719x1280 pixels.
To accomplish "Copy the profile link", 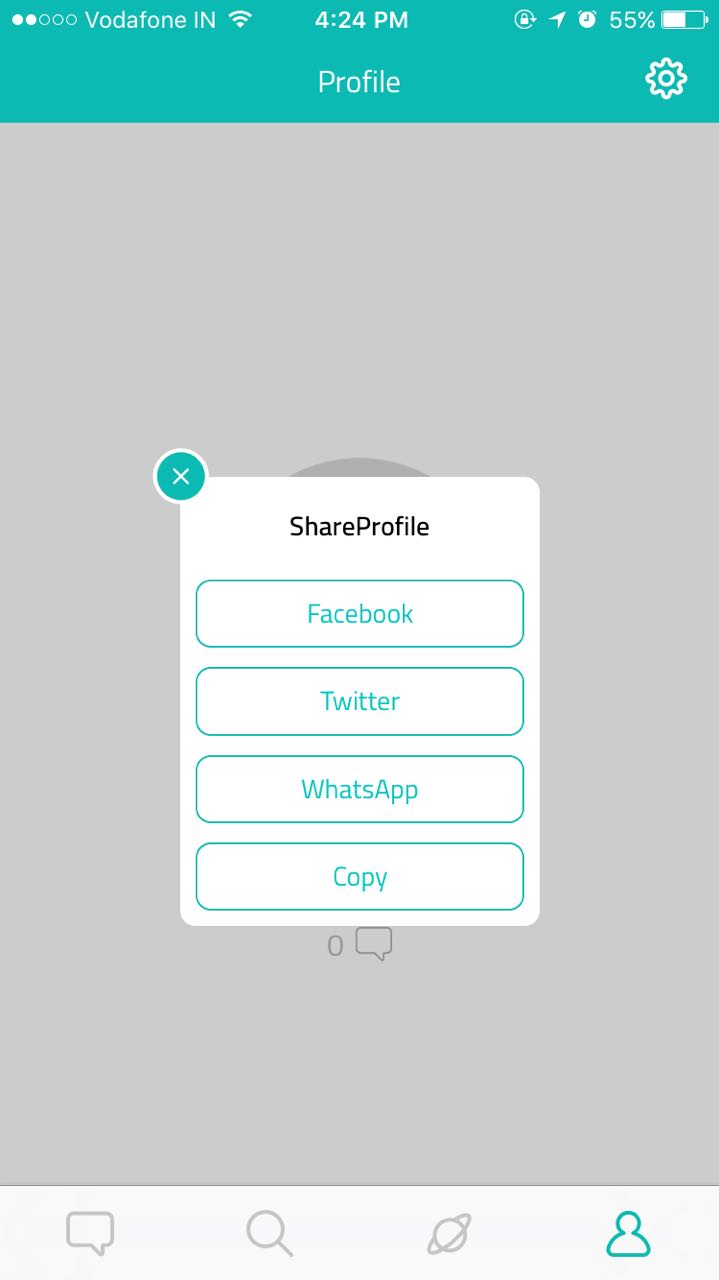I will coord(359,877).
